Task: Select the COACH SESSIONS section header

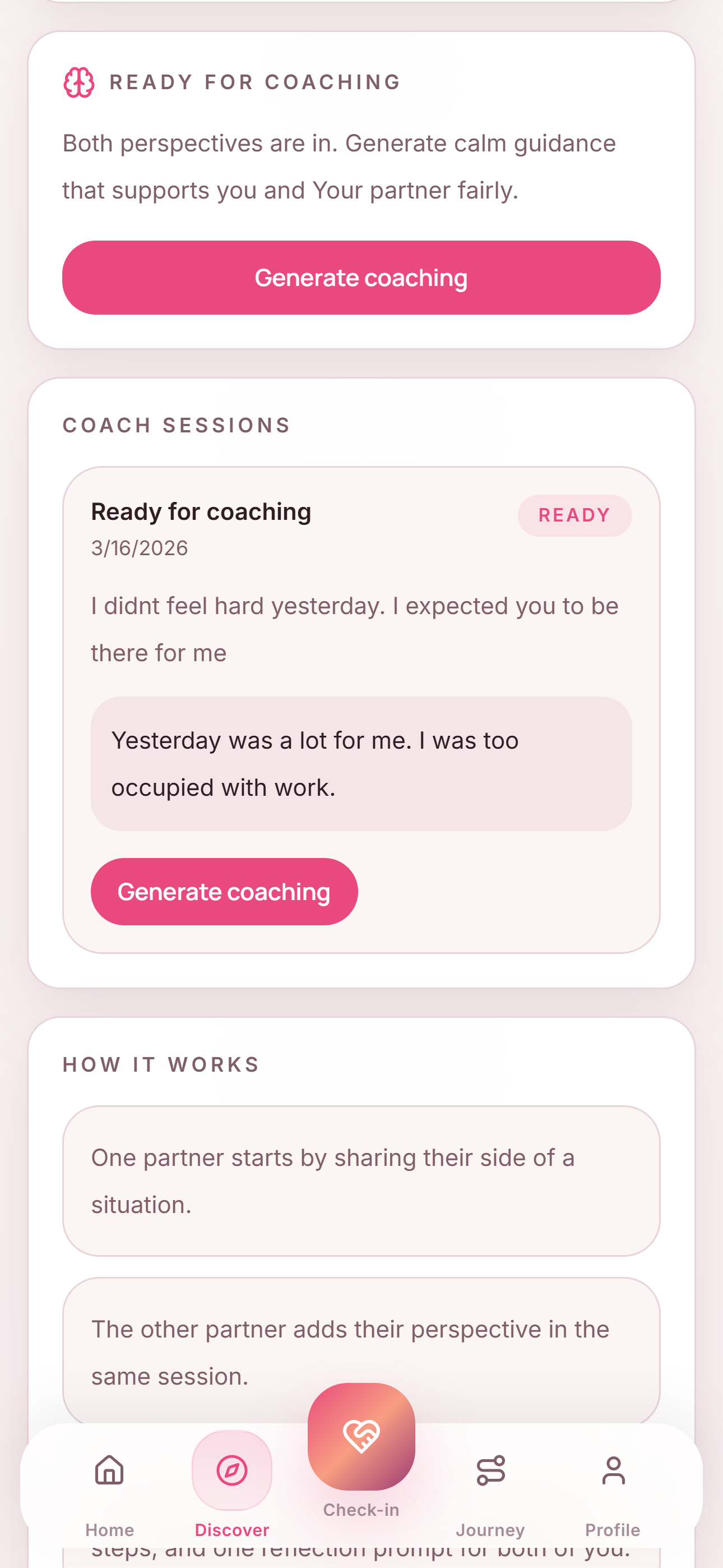Action: tap(178, 425)
